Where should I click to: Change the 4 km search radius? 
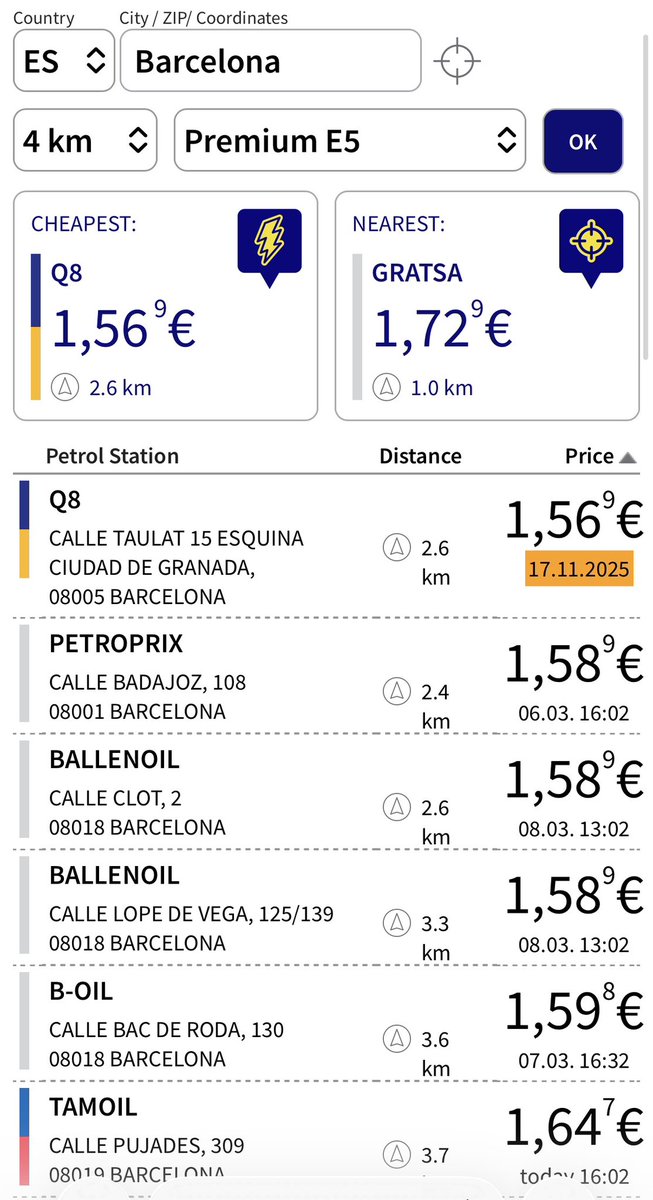85,141
